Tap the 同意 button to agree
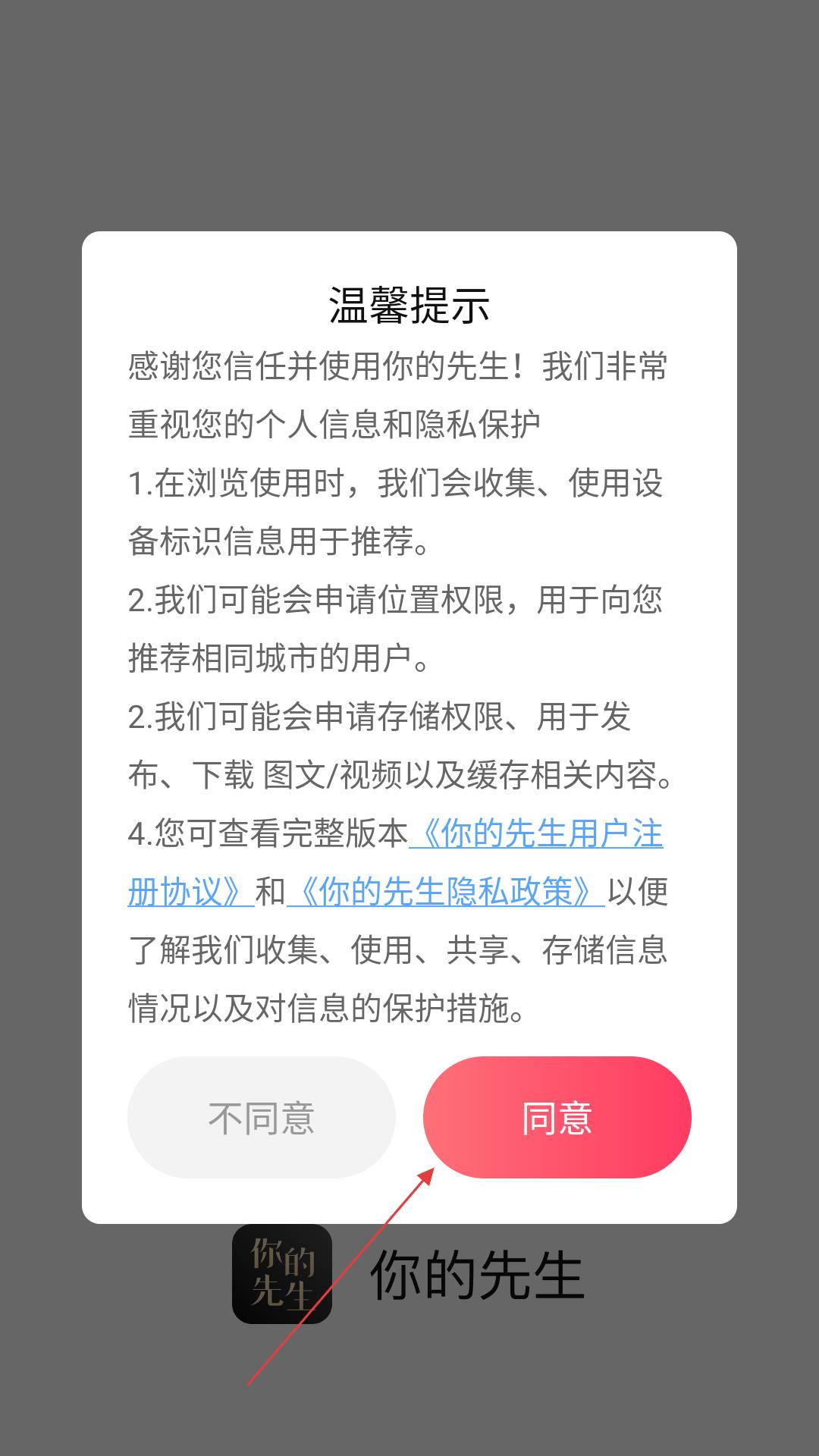The height and width of the screenshot is (1456, 819). pos(557,1117)
